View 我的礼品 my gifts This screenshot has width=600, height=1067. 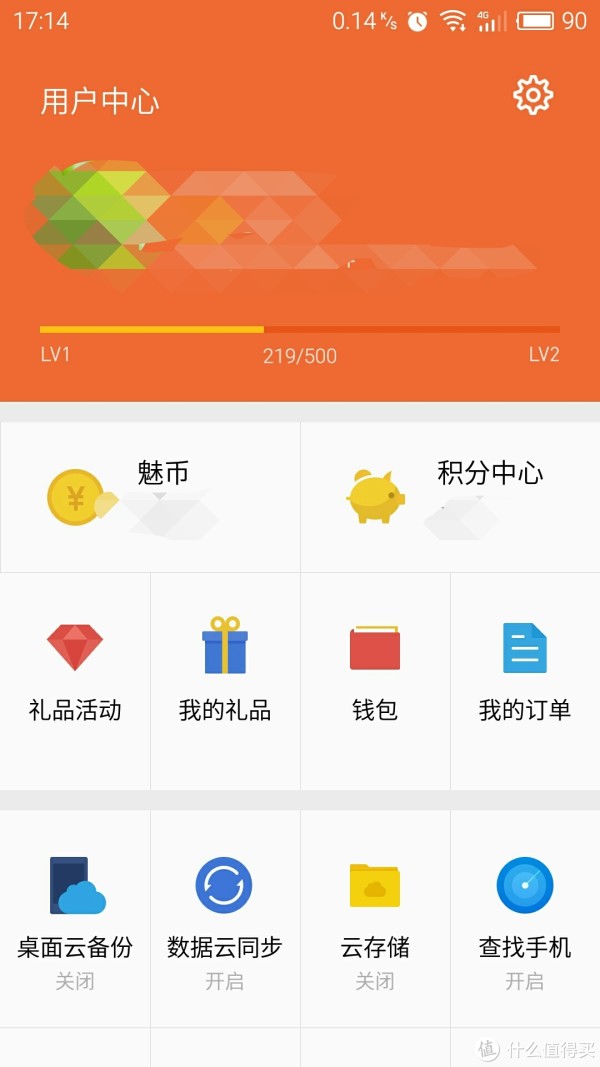[225, 672]
